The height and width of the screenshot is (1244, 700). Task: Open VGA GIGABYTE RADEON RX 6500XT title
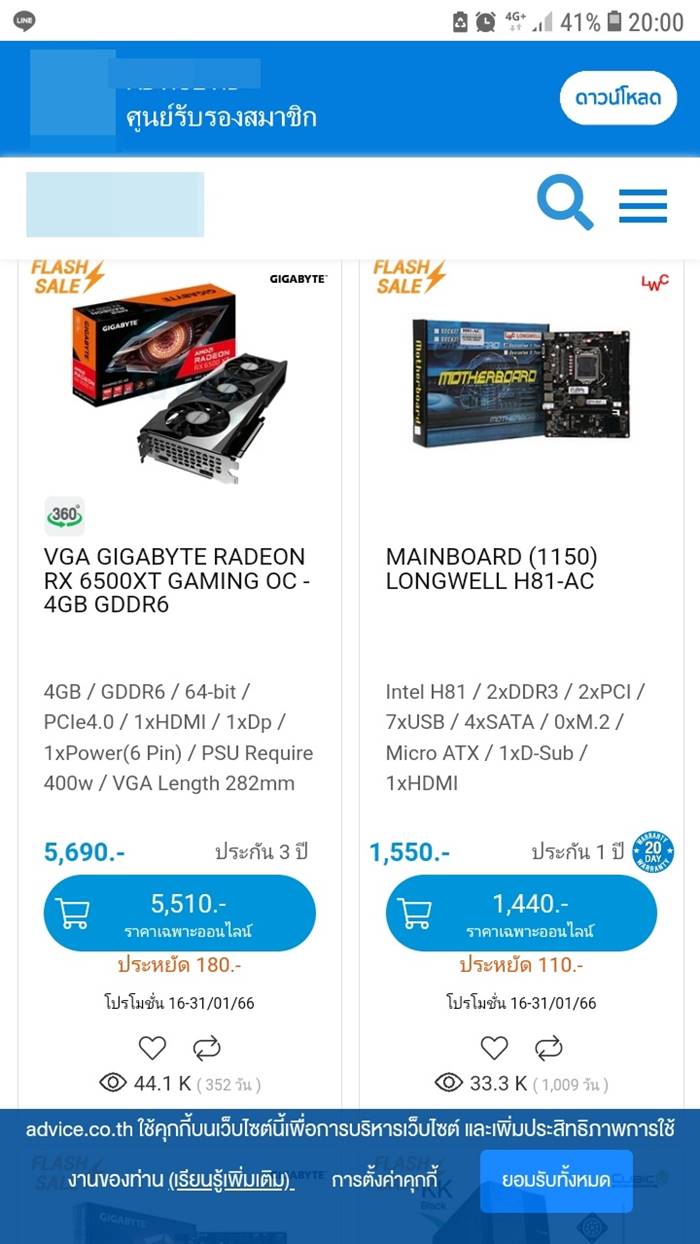[175, 580]
